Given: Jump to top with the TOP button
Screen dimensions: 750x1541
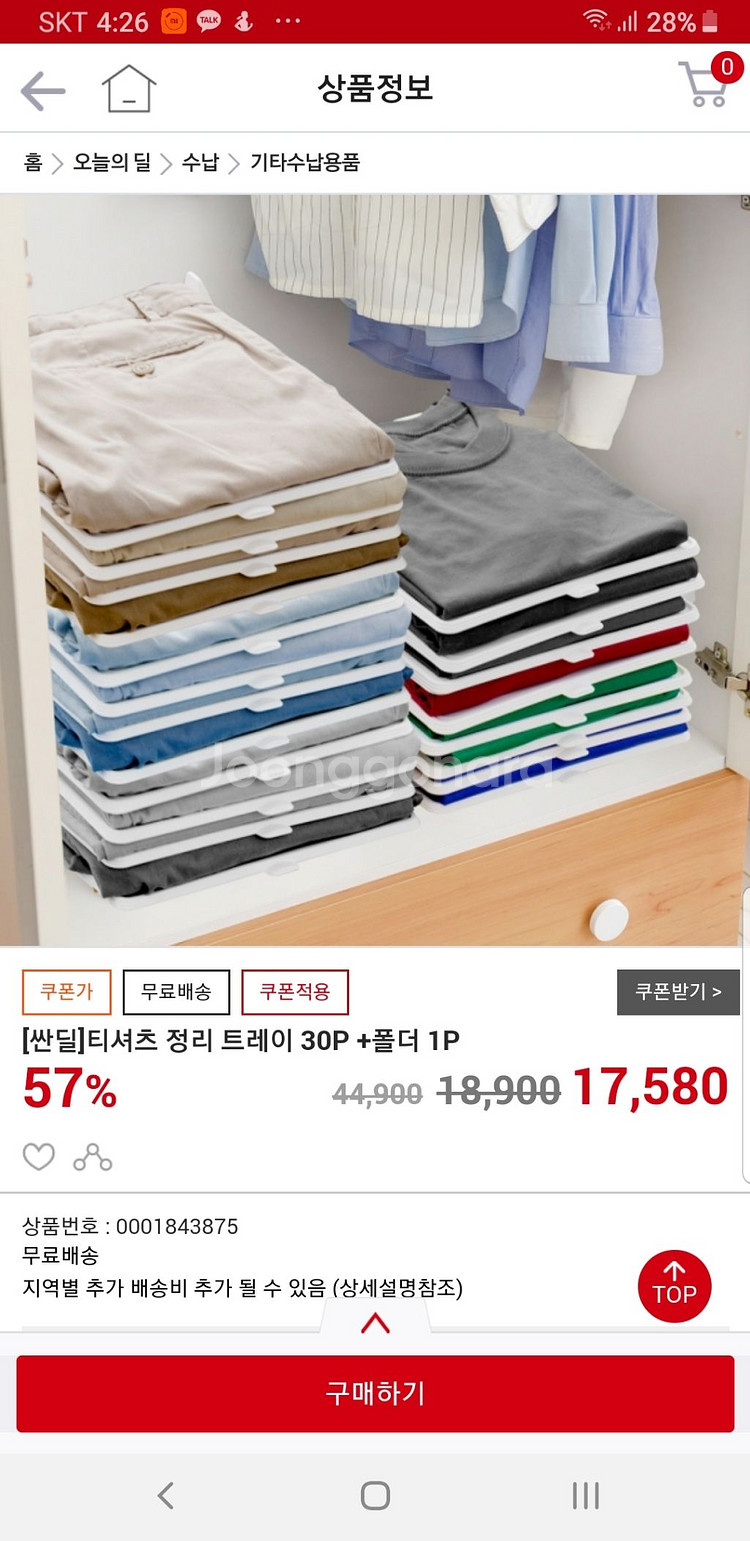Looking at the screenshot, I should (x=675, y=1285).
